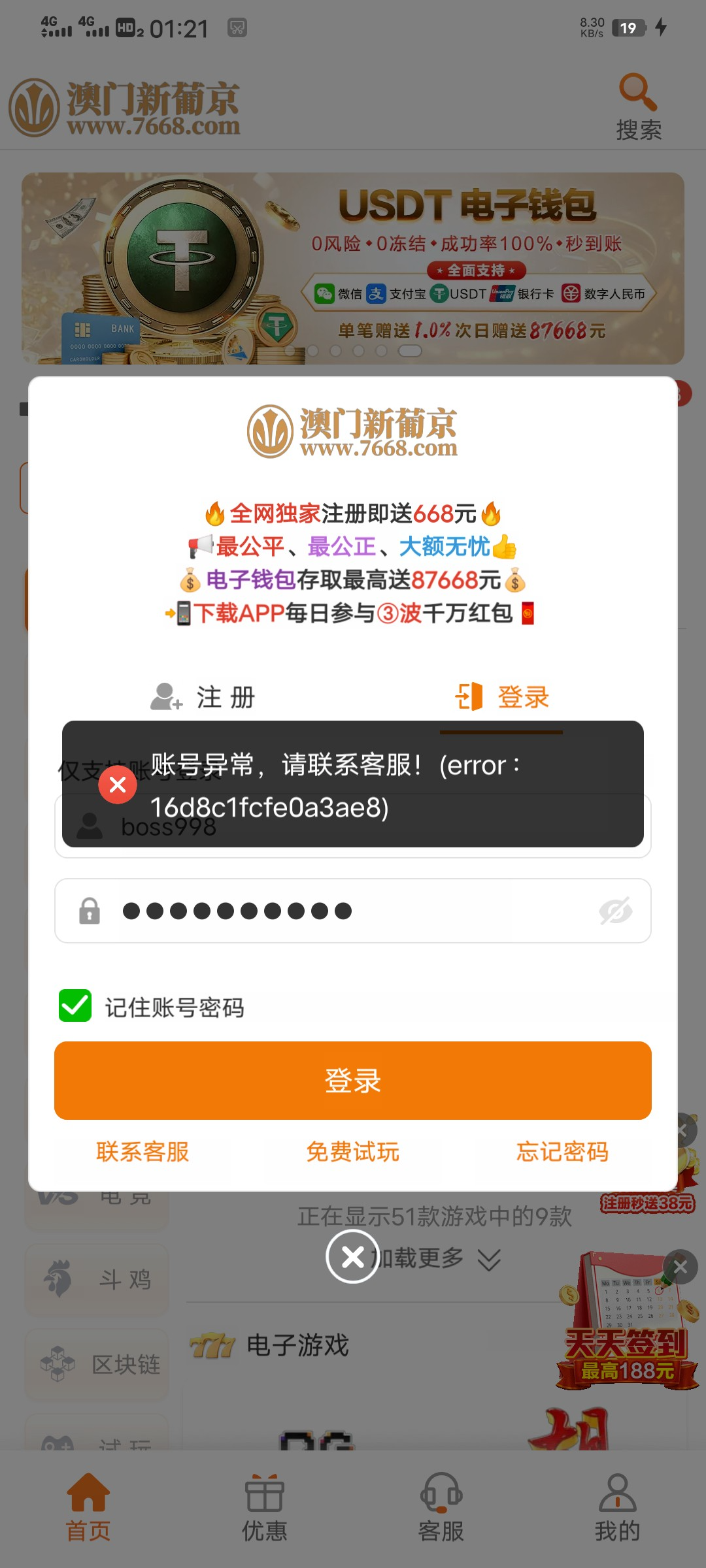The height and width of the screenshot is (1568, 706).
Task: Uncheck 记住账号密码 checkbox
Action: click(76, 1006)
